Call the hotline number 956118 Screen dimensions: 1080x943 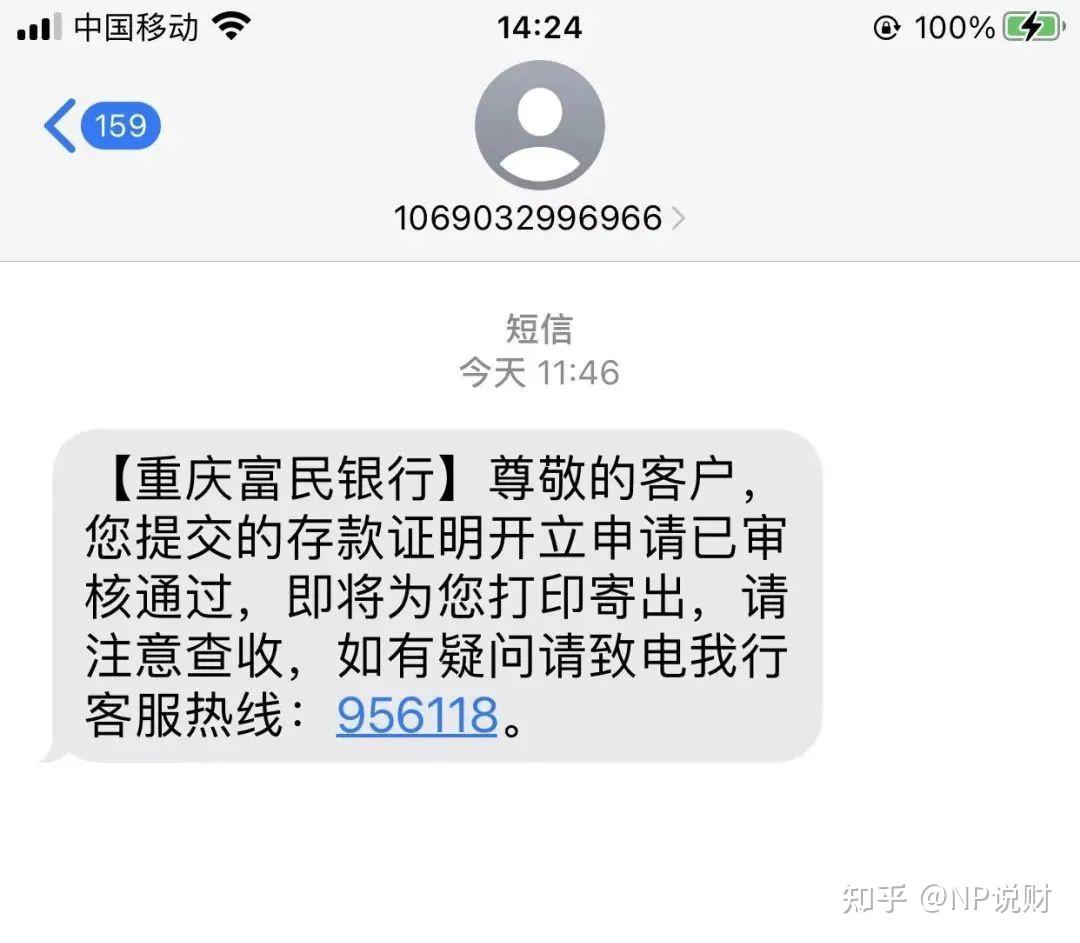417,715
